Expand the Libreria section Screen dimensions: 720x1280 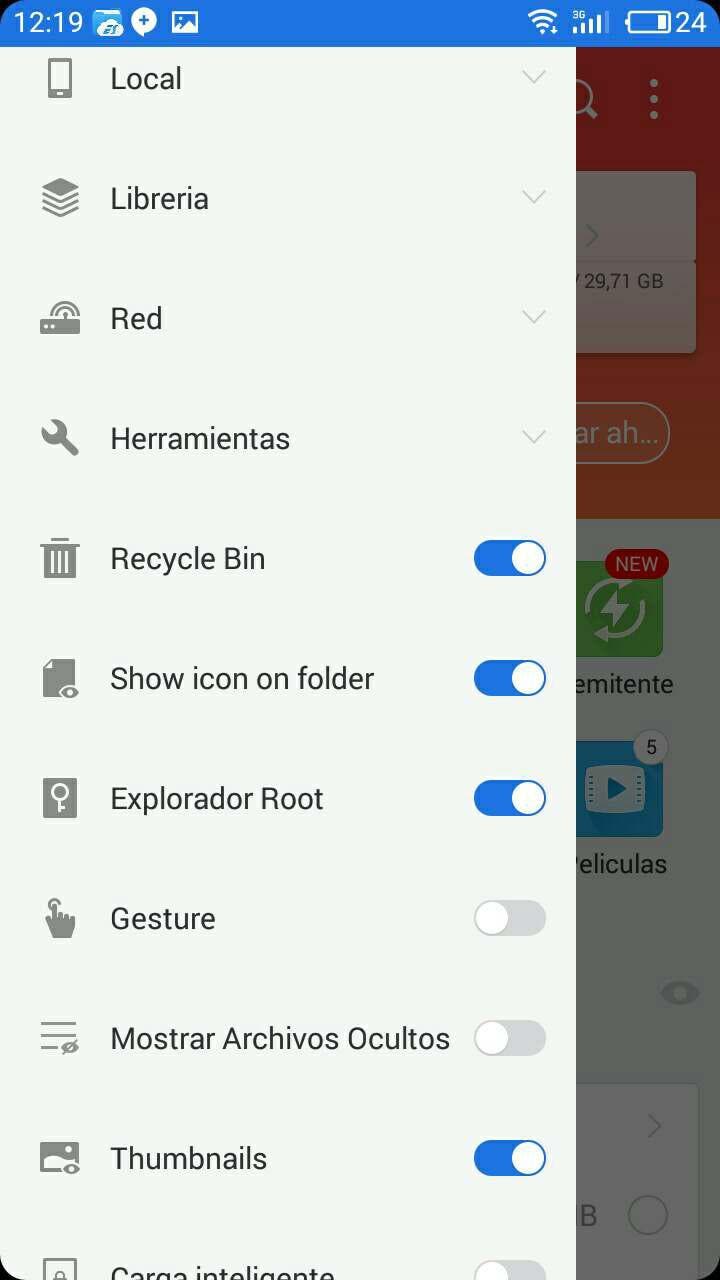[x=533, y=198]
